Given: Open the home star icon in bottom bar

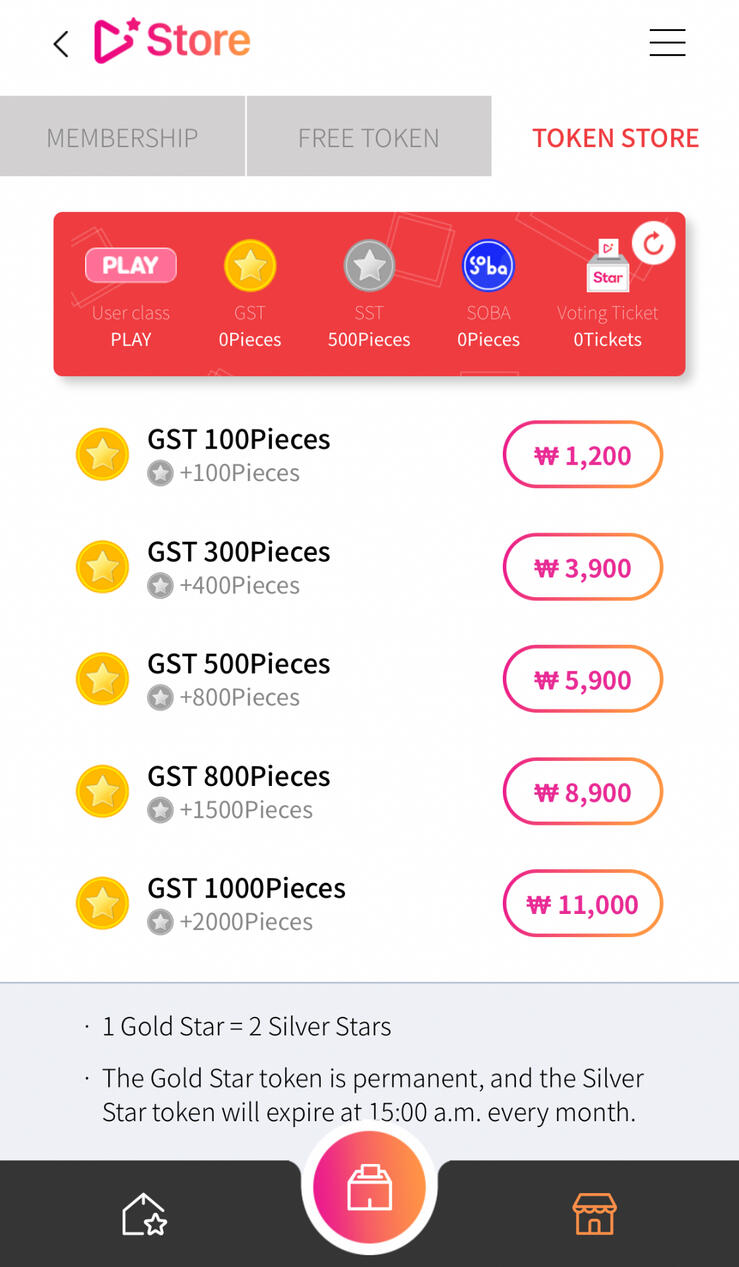Looking at the screenshot, I should (x=143, y=1214).
